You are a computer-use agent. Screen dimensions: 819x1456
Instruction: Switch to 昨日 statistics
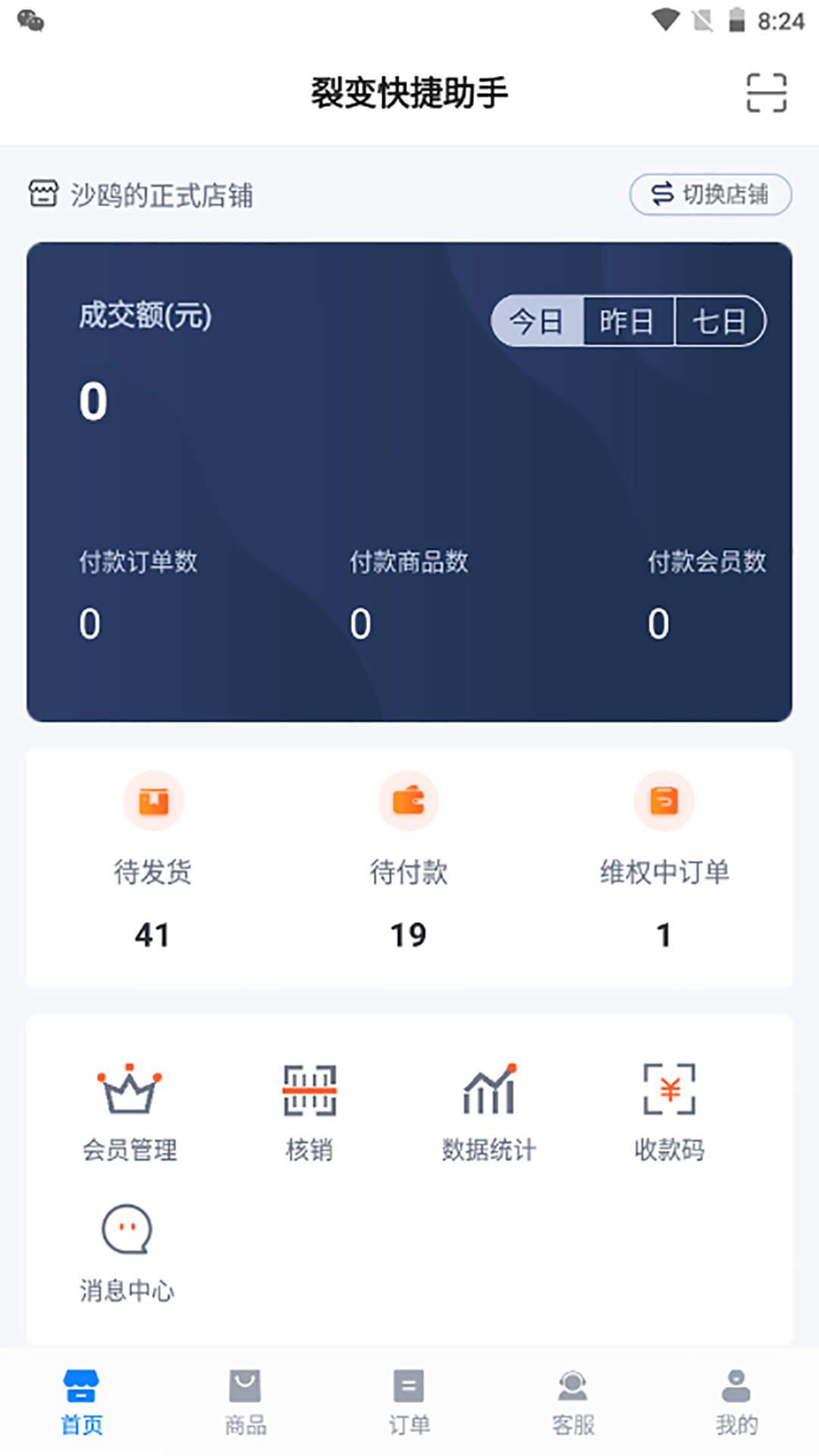628,322
